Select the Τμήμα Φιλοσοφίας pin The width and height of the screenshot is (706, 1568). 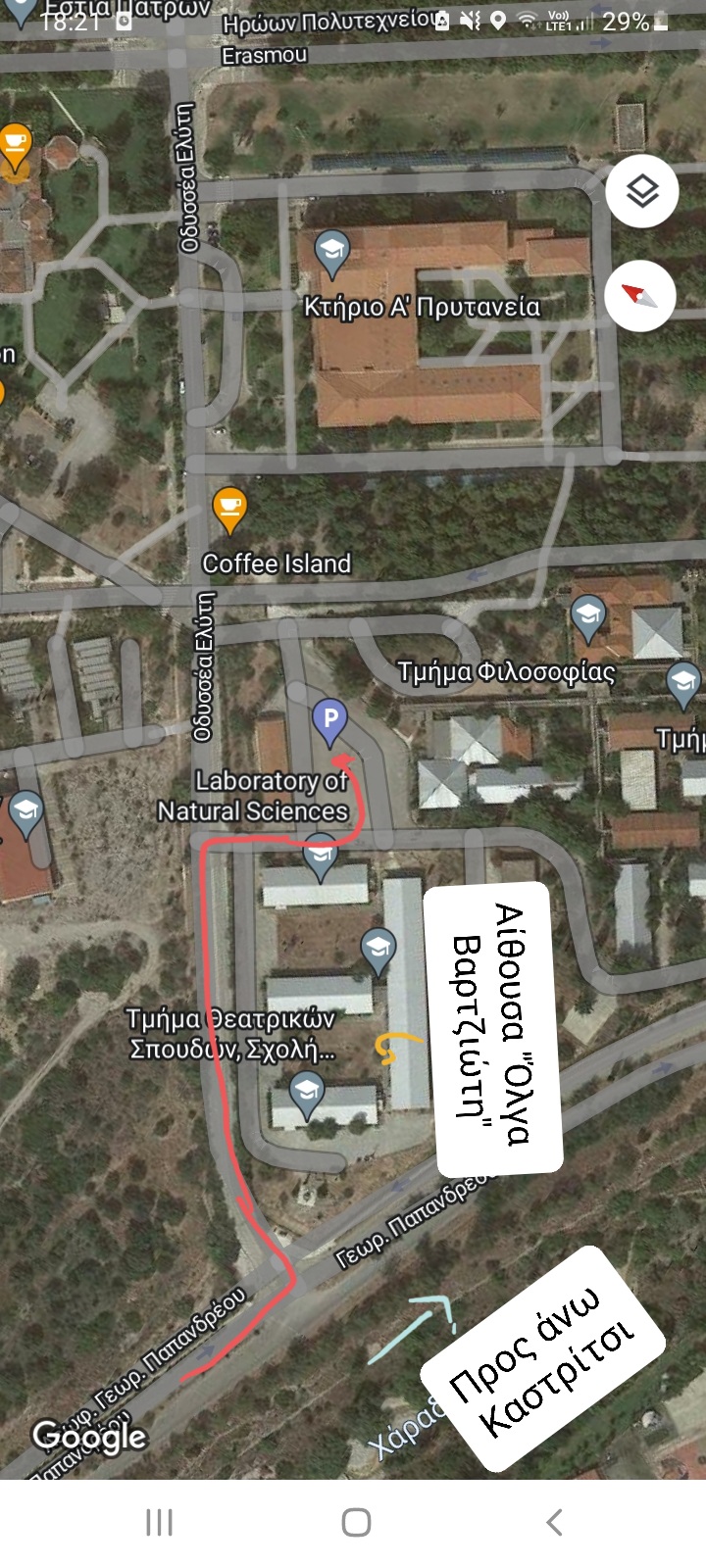(587, 617)
